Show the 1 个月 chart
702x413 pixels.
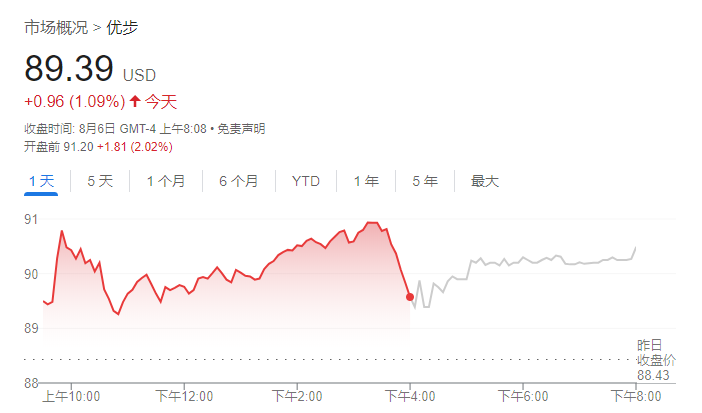pyautogui.click(x=165, y=181)
